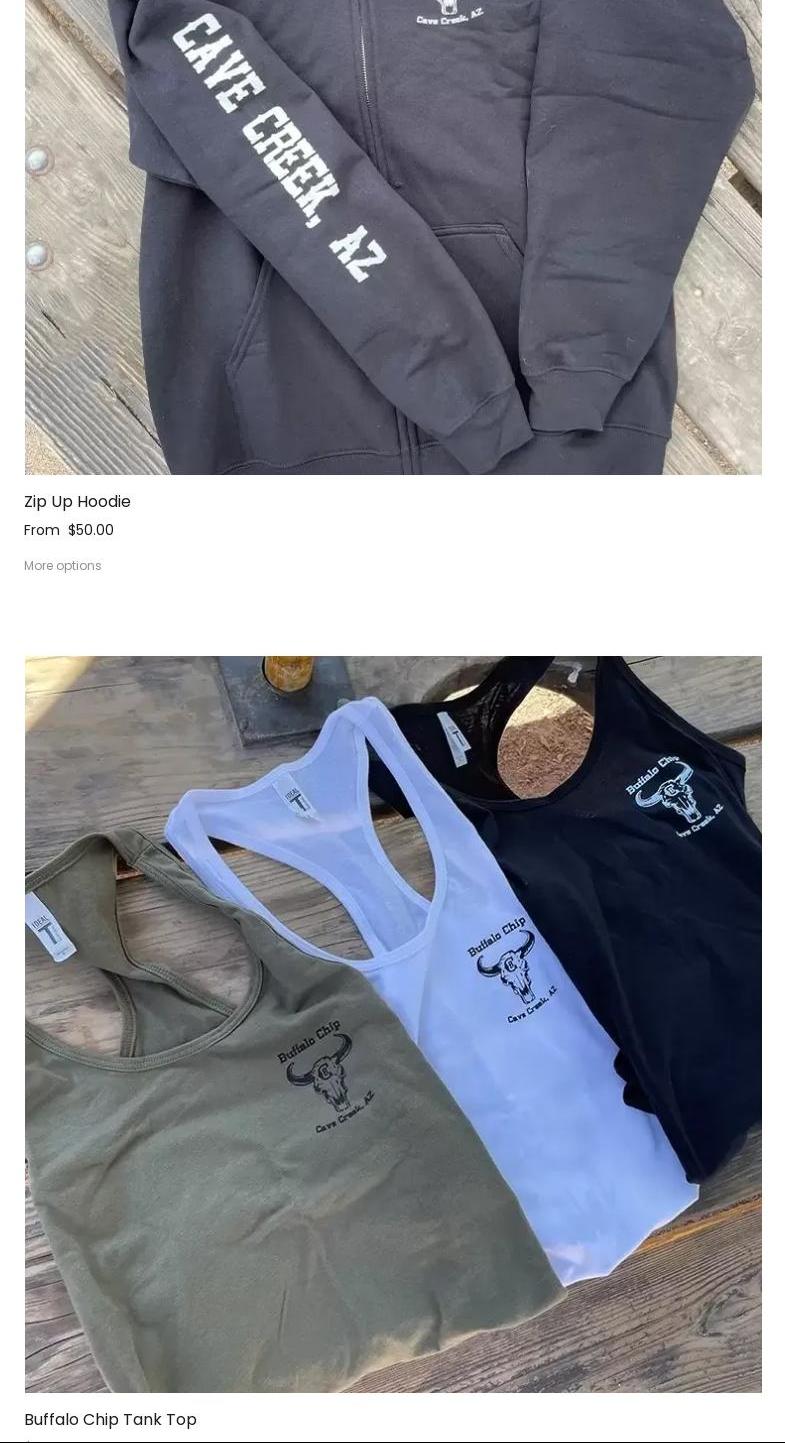The image size is (785, 1443).
Task: Open the Zip Up Hoodie title link
Action: [x=77, y=501]
